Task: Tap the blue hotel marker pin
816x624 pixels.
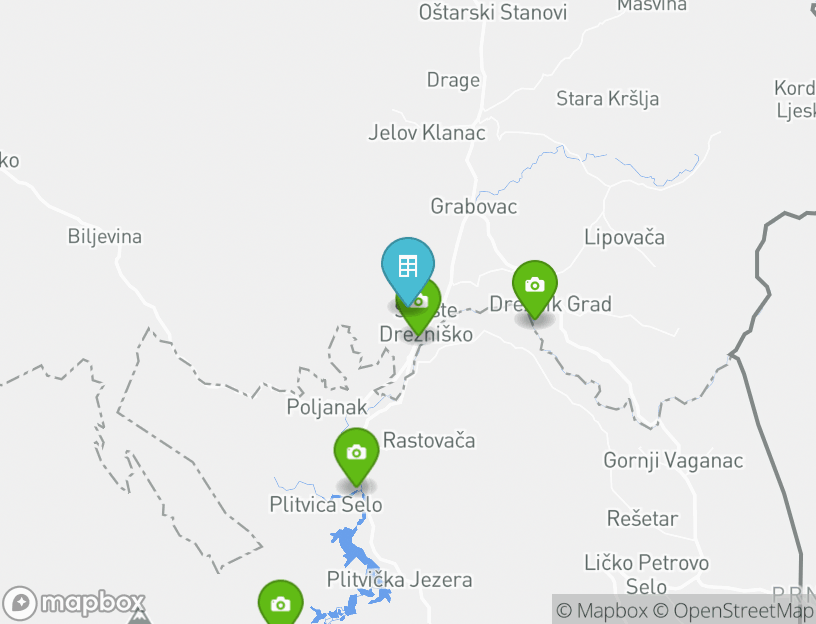Action: tap(407, 265)
